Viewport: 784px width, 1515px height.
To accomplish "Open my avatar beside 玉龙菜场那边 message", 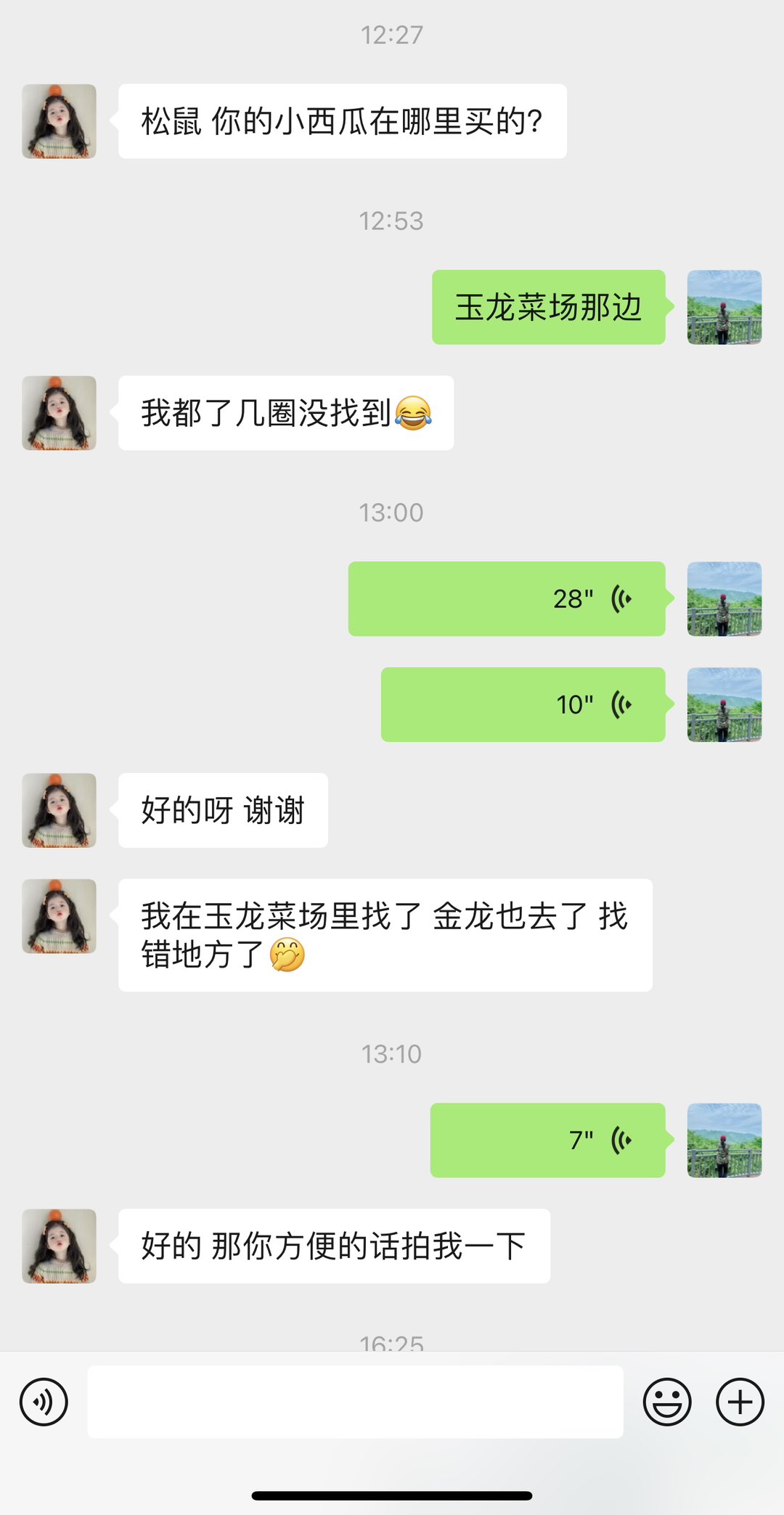I will tap(724, 307).
